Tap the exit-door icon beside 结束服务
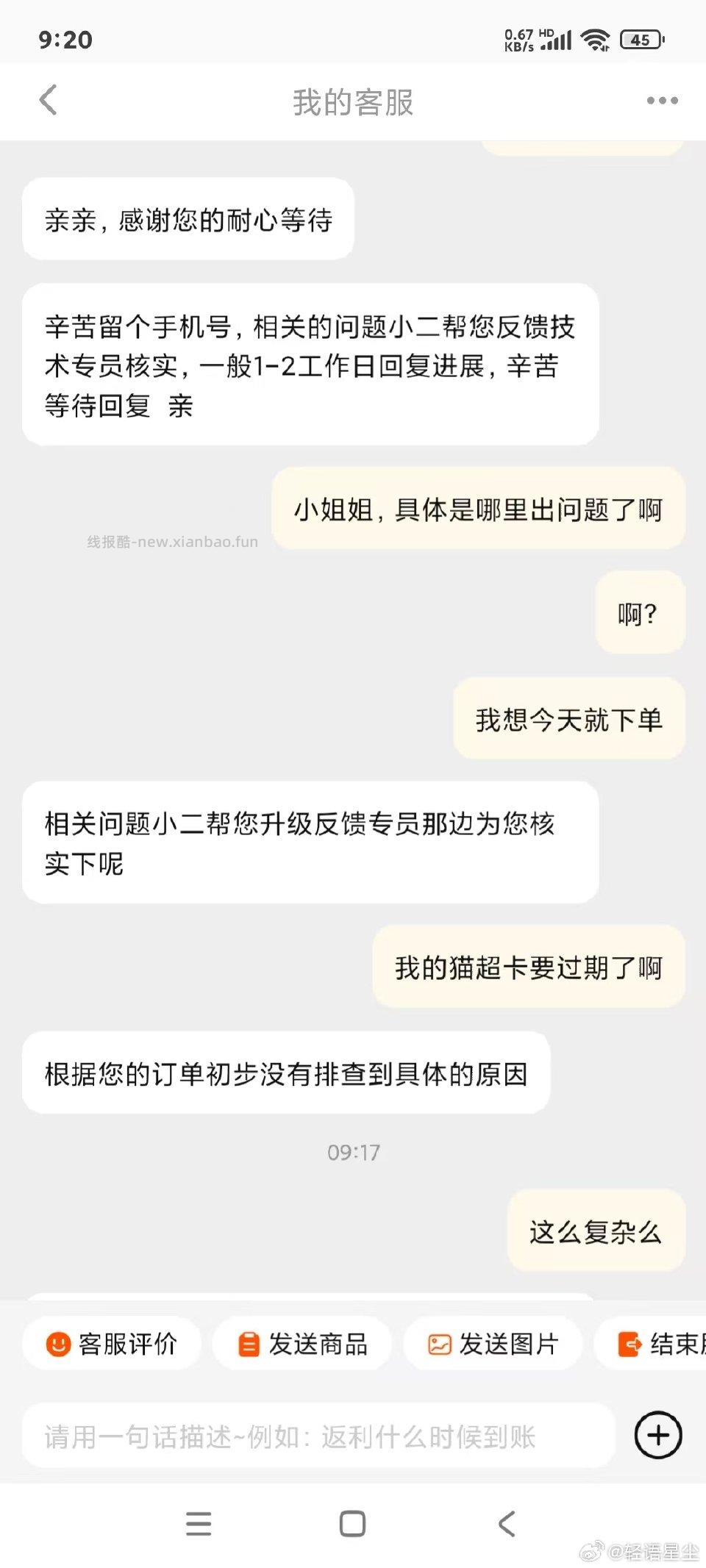Screen dimensions: 706x1568 pyautogui.click(x=629, y=1345)
